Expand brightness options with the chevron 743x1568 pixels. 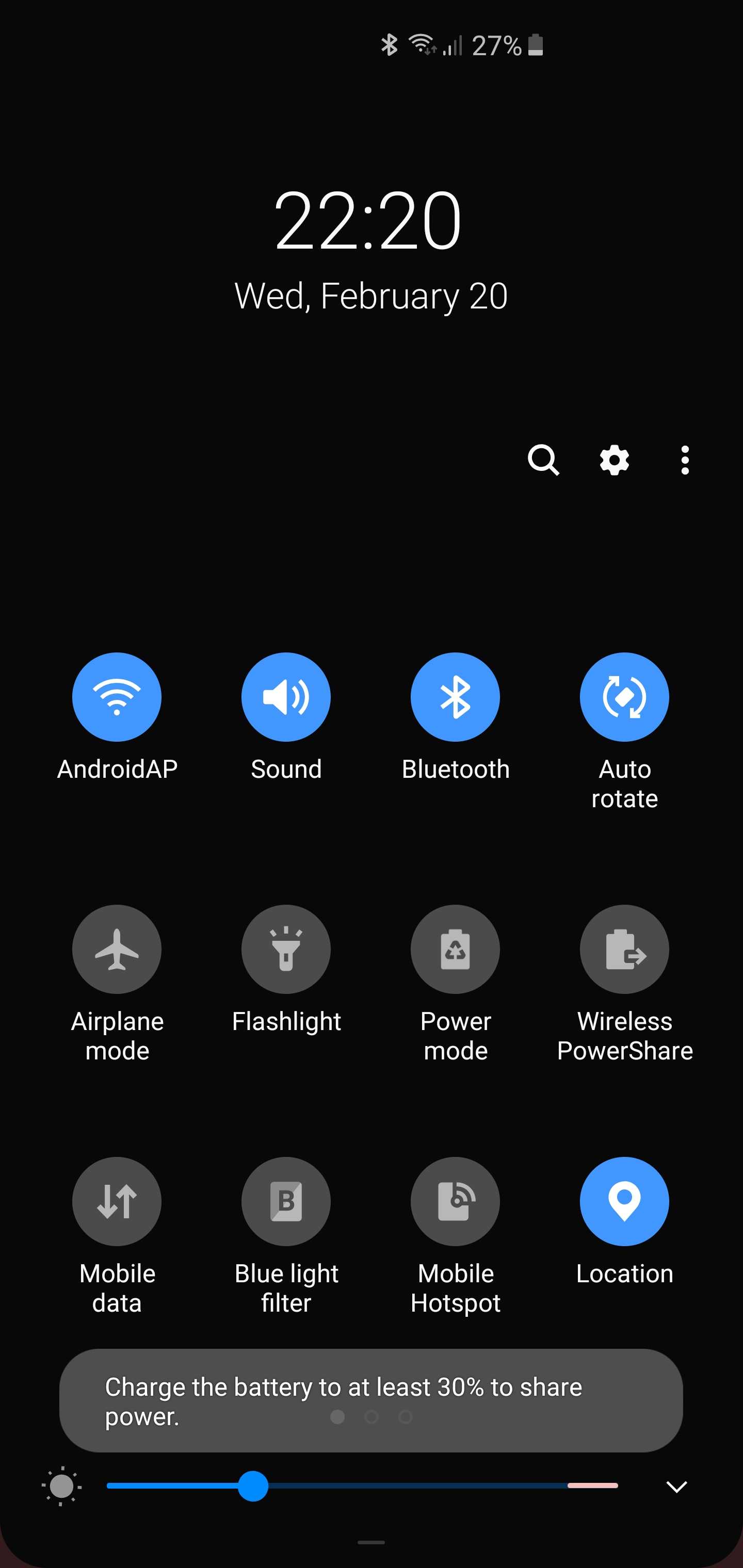pos(676,1487)
